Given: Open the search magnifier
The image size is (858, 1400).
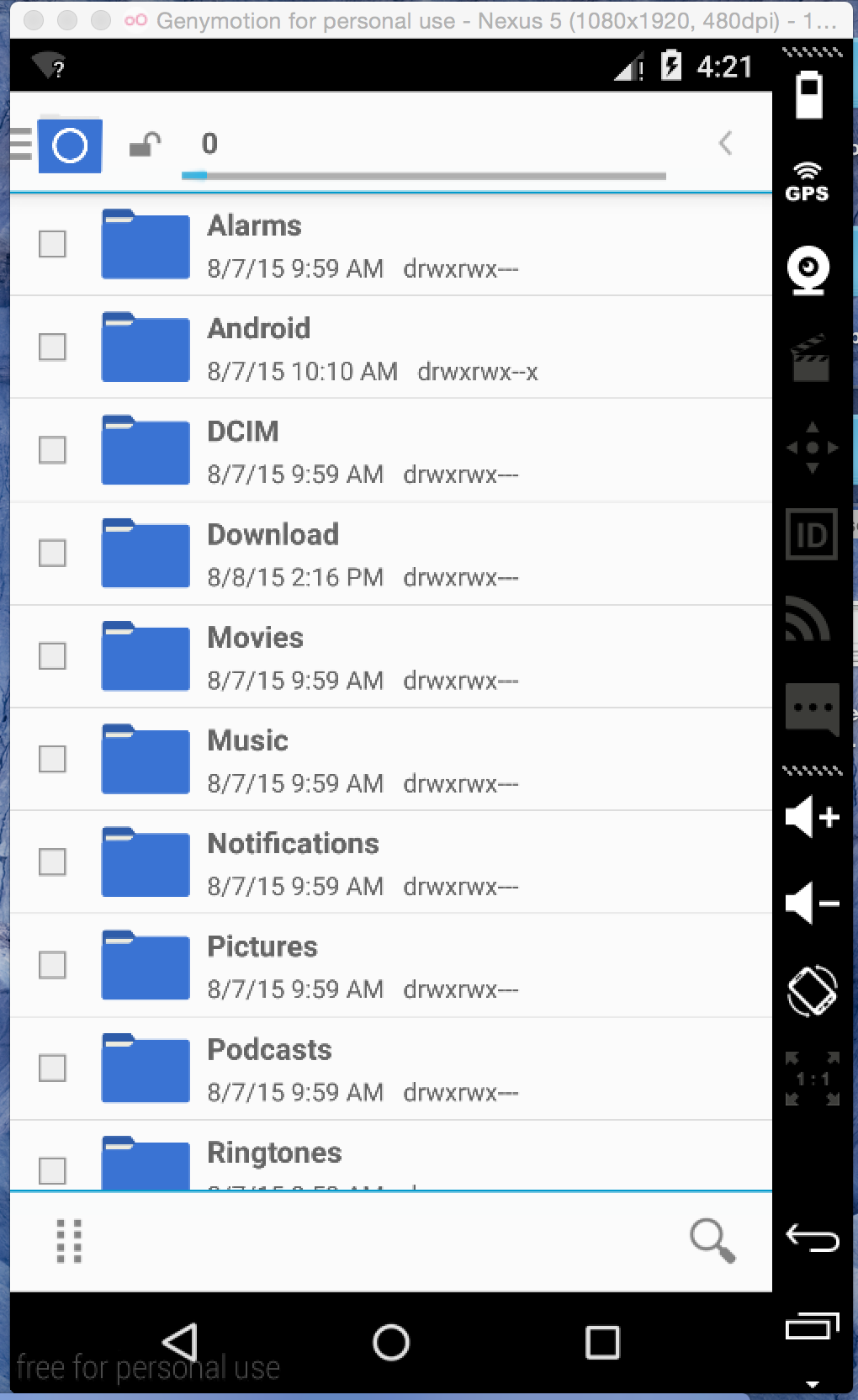Looking at the screenshot, I should (712, 1241).
